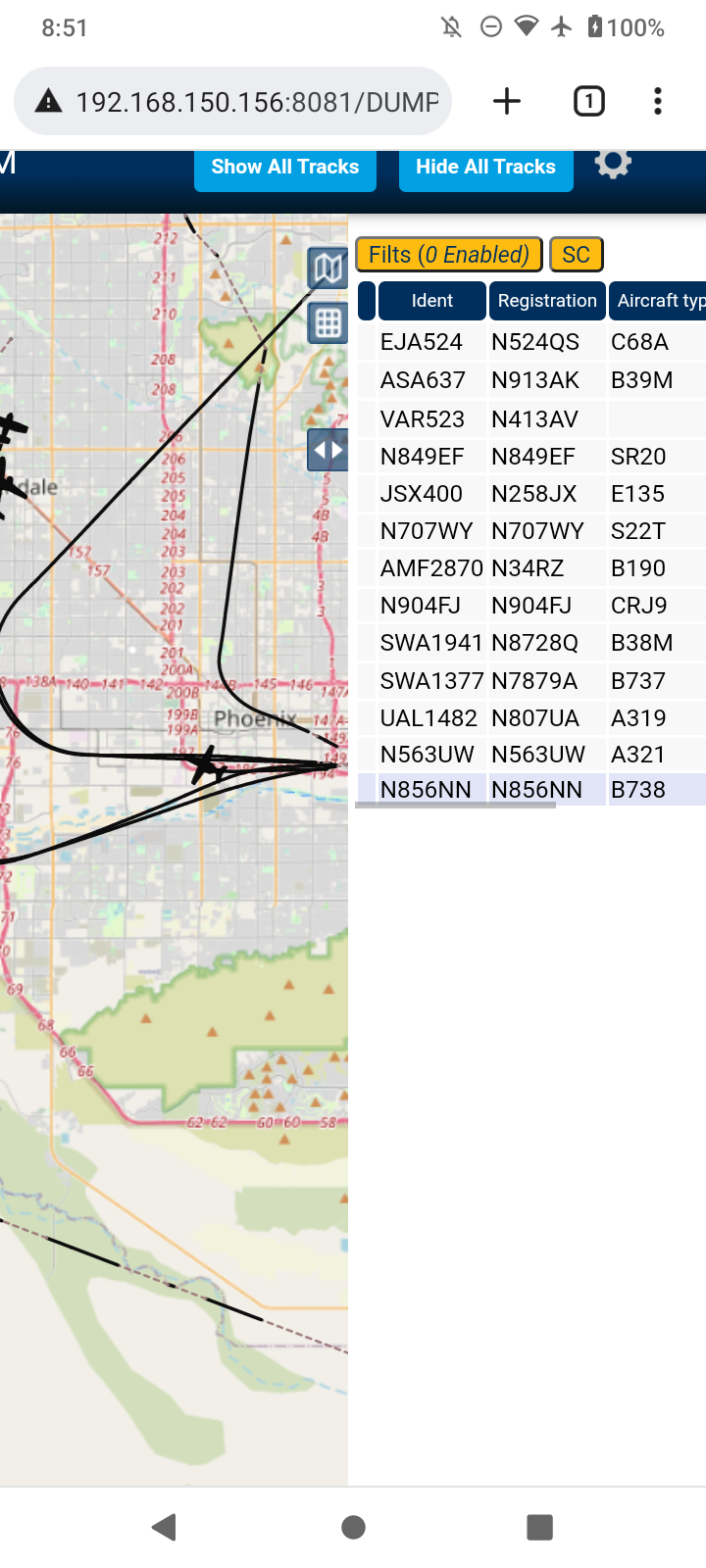Sort table by Ident column

click(x=432, y=301)
